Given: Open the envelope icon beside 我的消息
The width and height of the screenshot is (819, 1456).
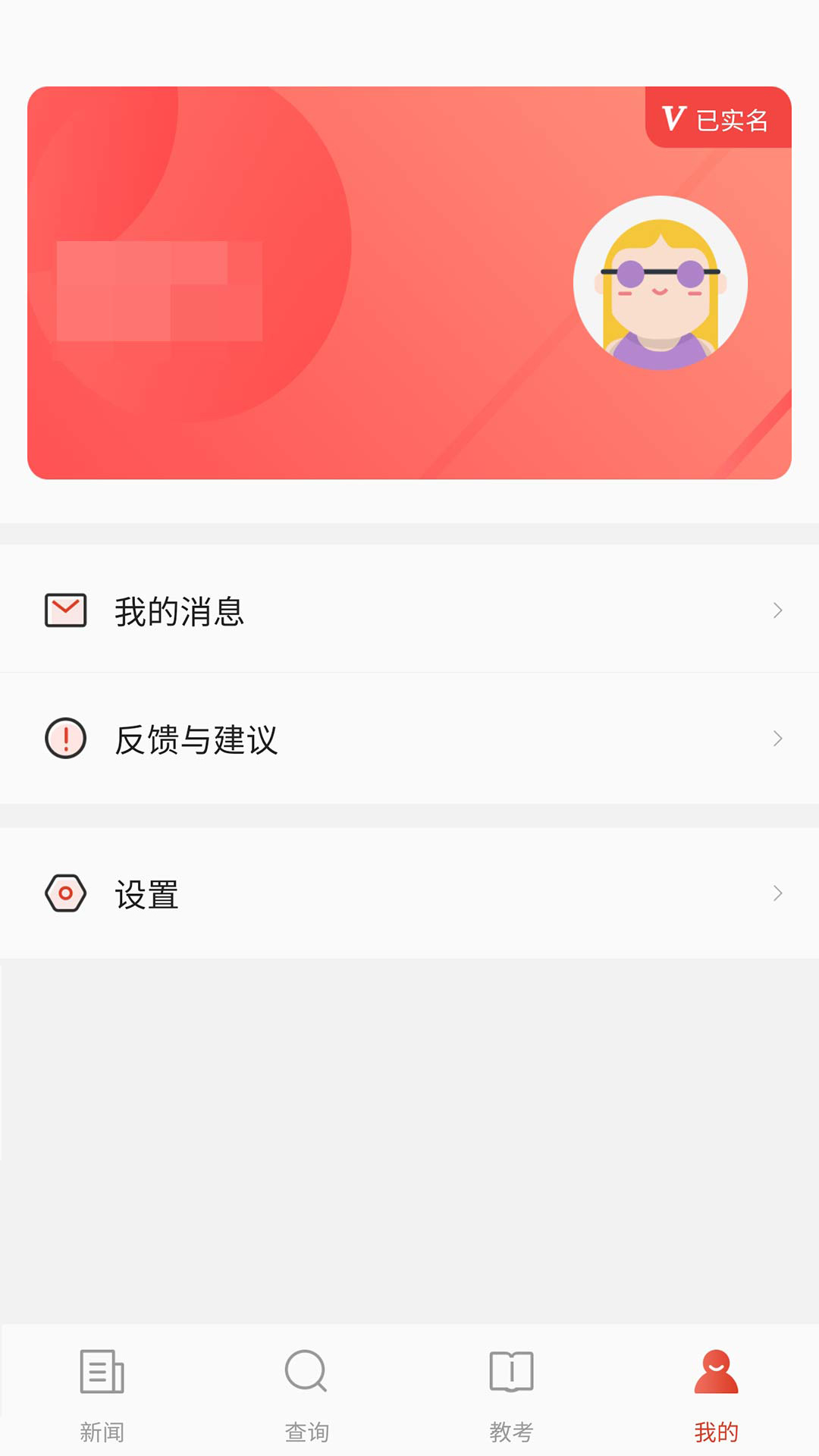Looking at the screenshot, I should pos(66,609).
